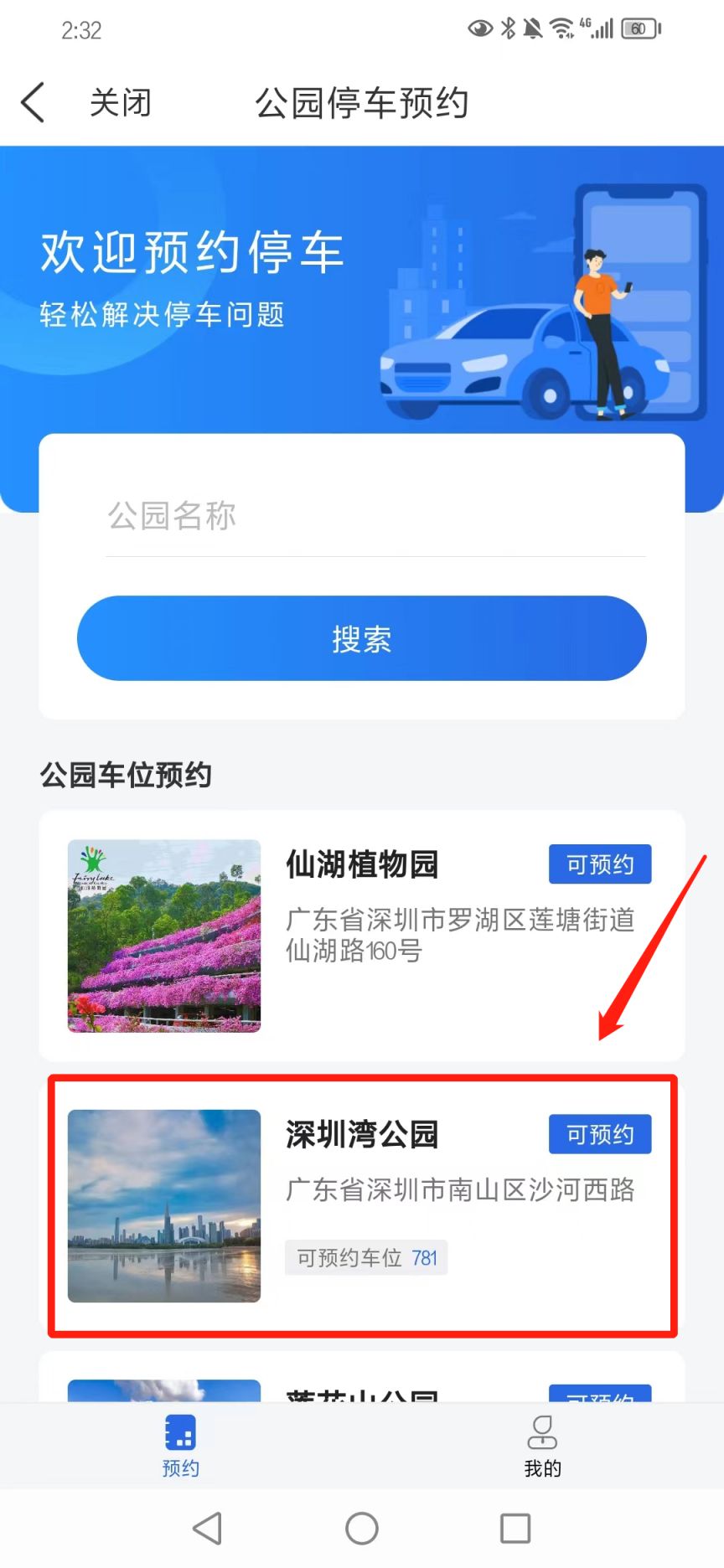Tap 可预约 on 深圳湾公园
Viewport: 724px width, 1568px height.
pyautogui.click(x=599, y=1134)
